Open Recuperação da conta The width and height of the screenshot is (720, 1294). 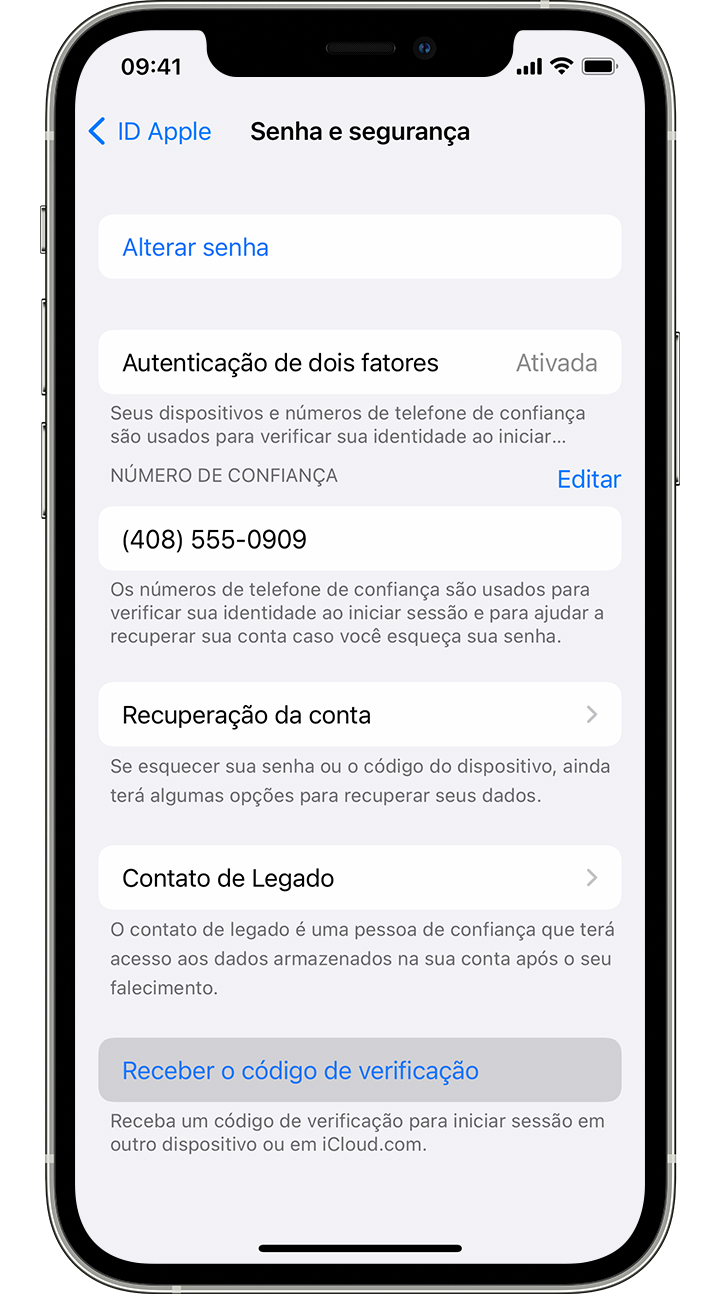pyautogui.click(x=359, y=715)
